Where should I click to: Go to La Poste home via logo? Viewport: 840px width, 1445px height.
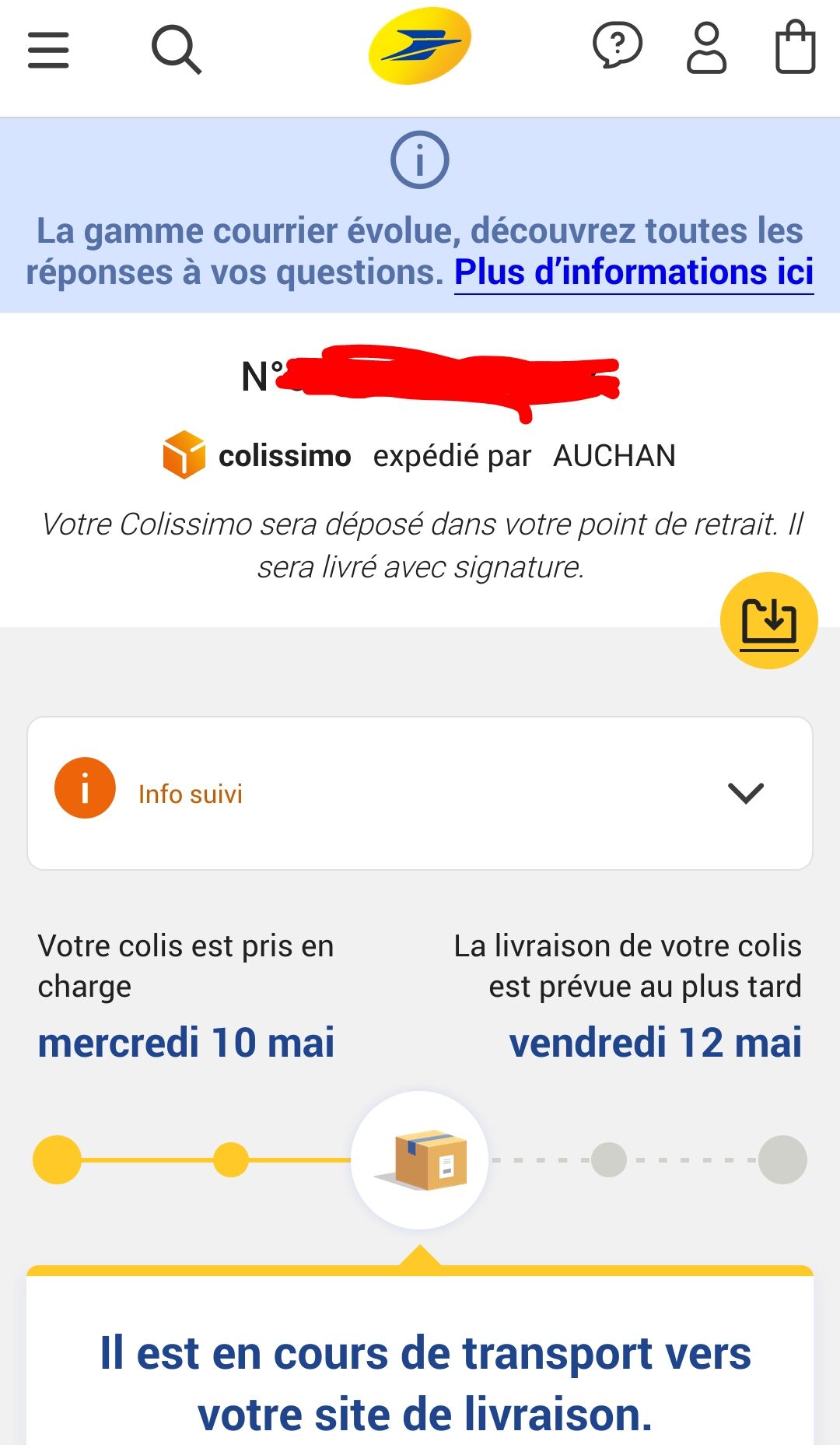(x=420, y=46)
